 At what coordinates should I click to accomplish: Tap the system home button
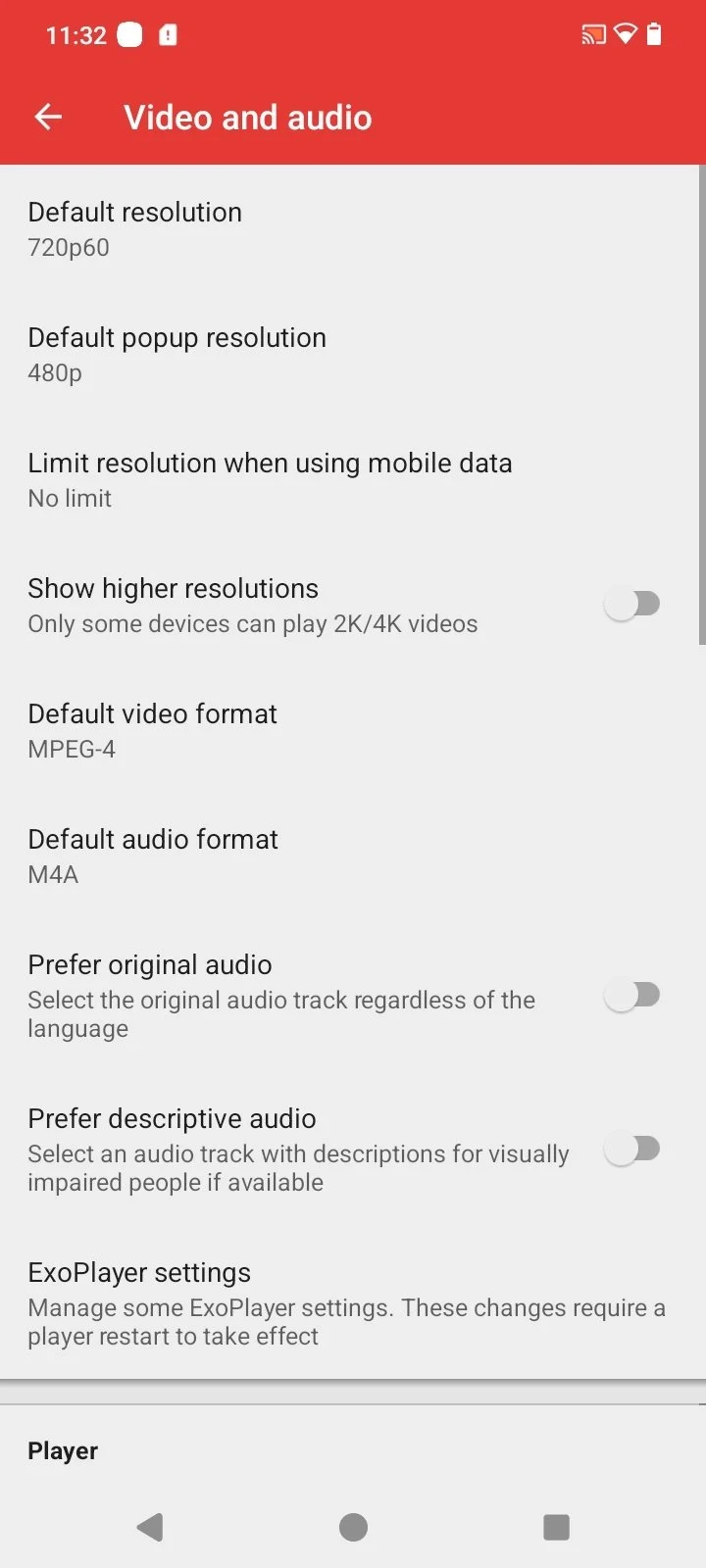[x=353, y=1527]
